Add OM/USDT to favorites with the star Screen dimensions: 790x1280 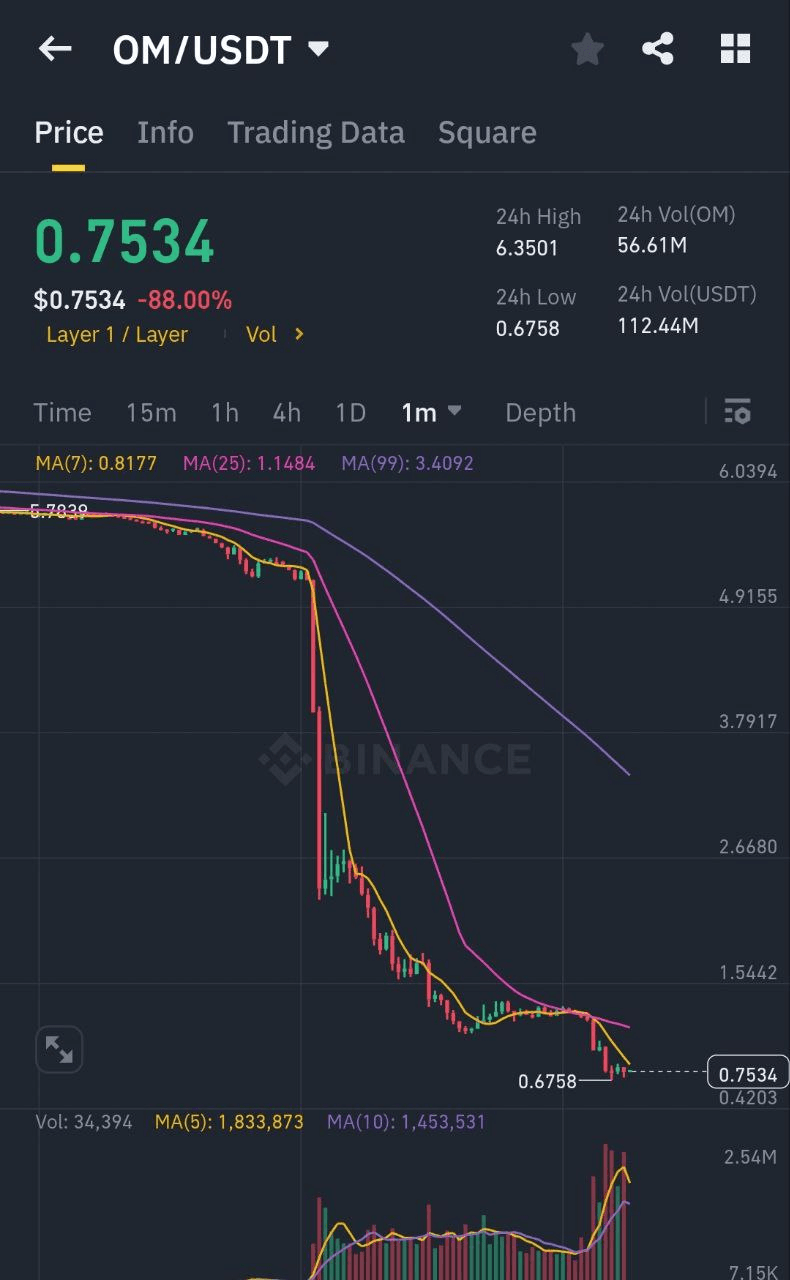[x=587, y=49]
